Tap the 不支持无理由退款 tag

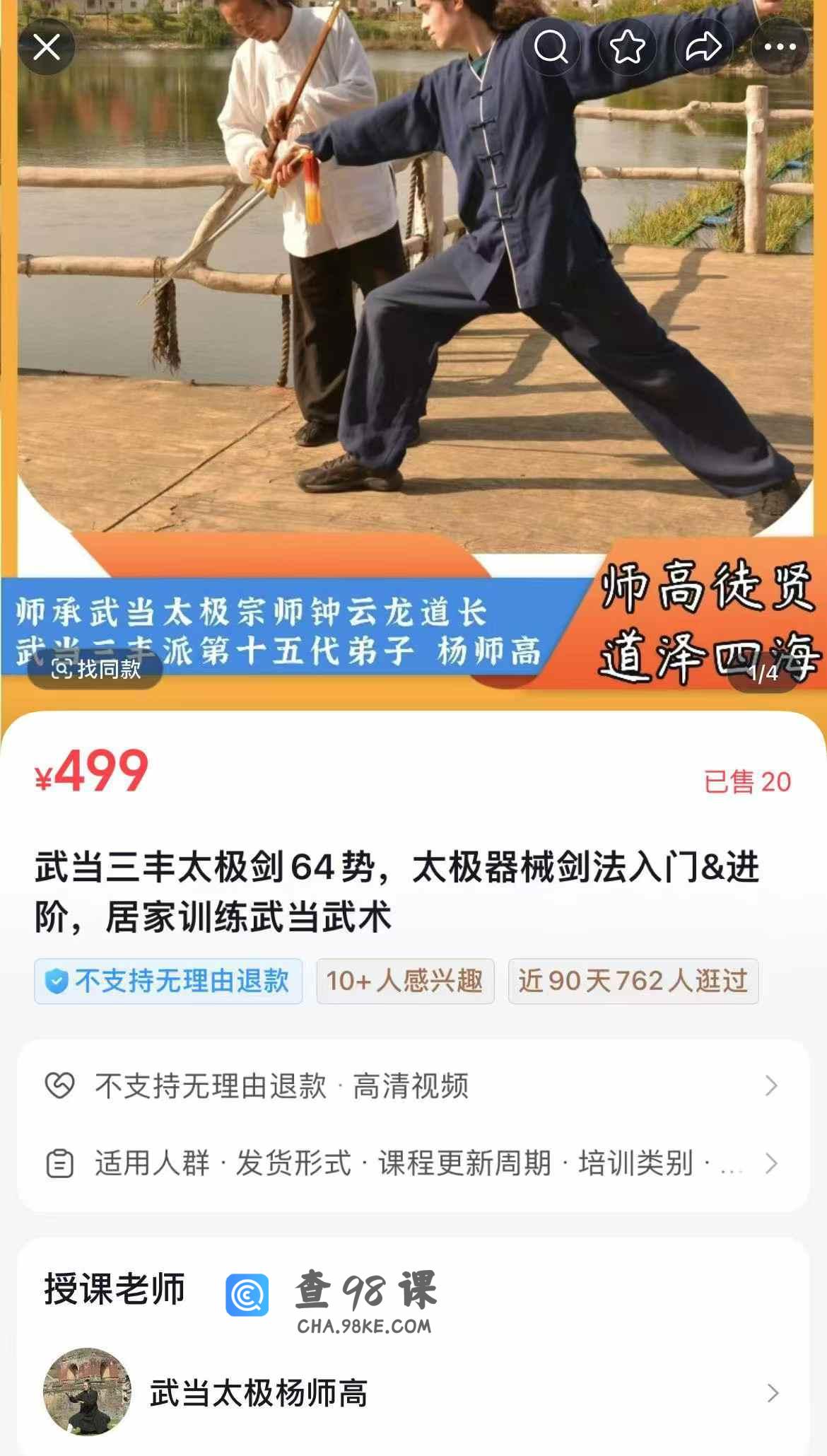(x=168, y=981)
